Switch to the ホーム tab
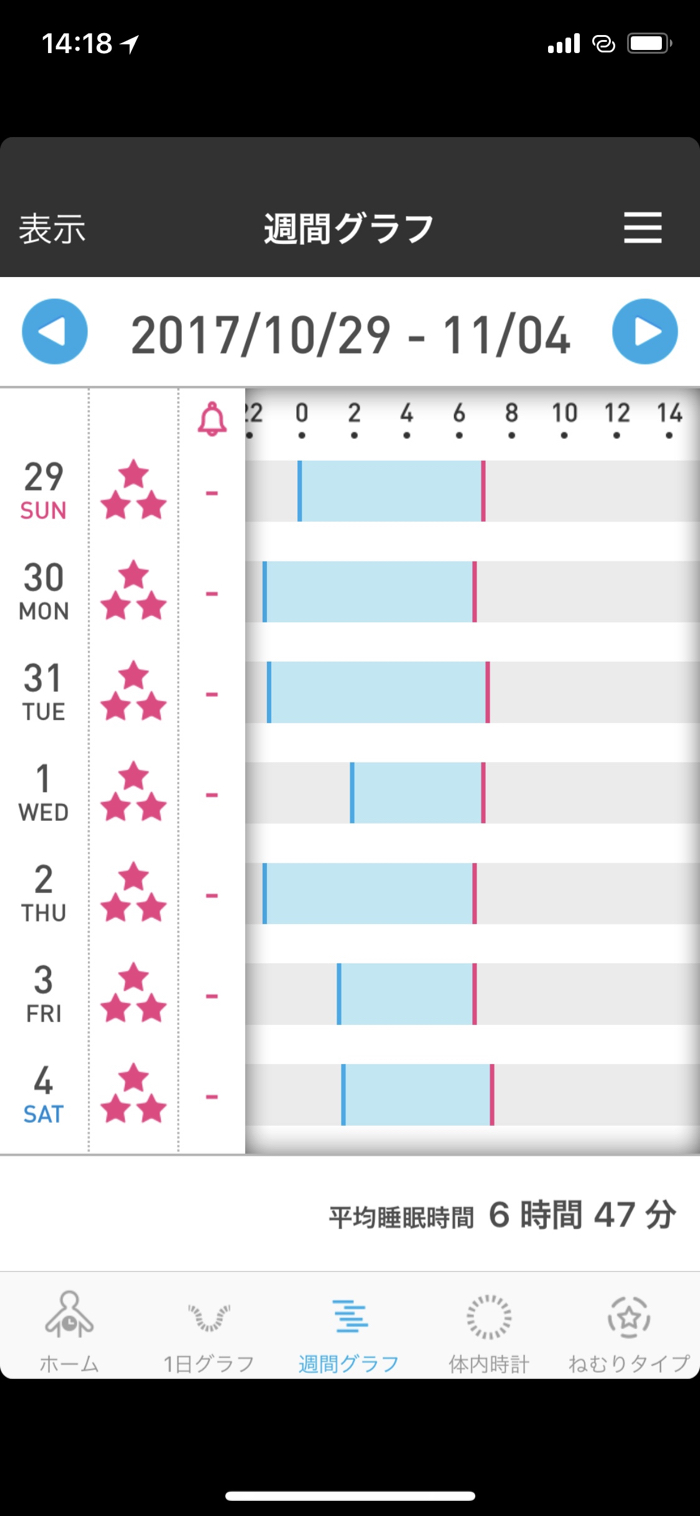Image resolution: width=700 pixels, height=1516 pixels. pyautogui.click(x=69, y=1331)
